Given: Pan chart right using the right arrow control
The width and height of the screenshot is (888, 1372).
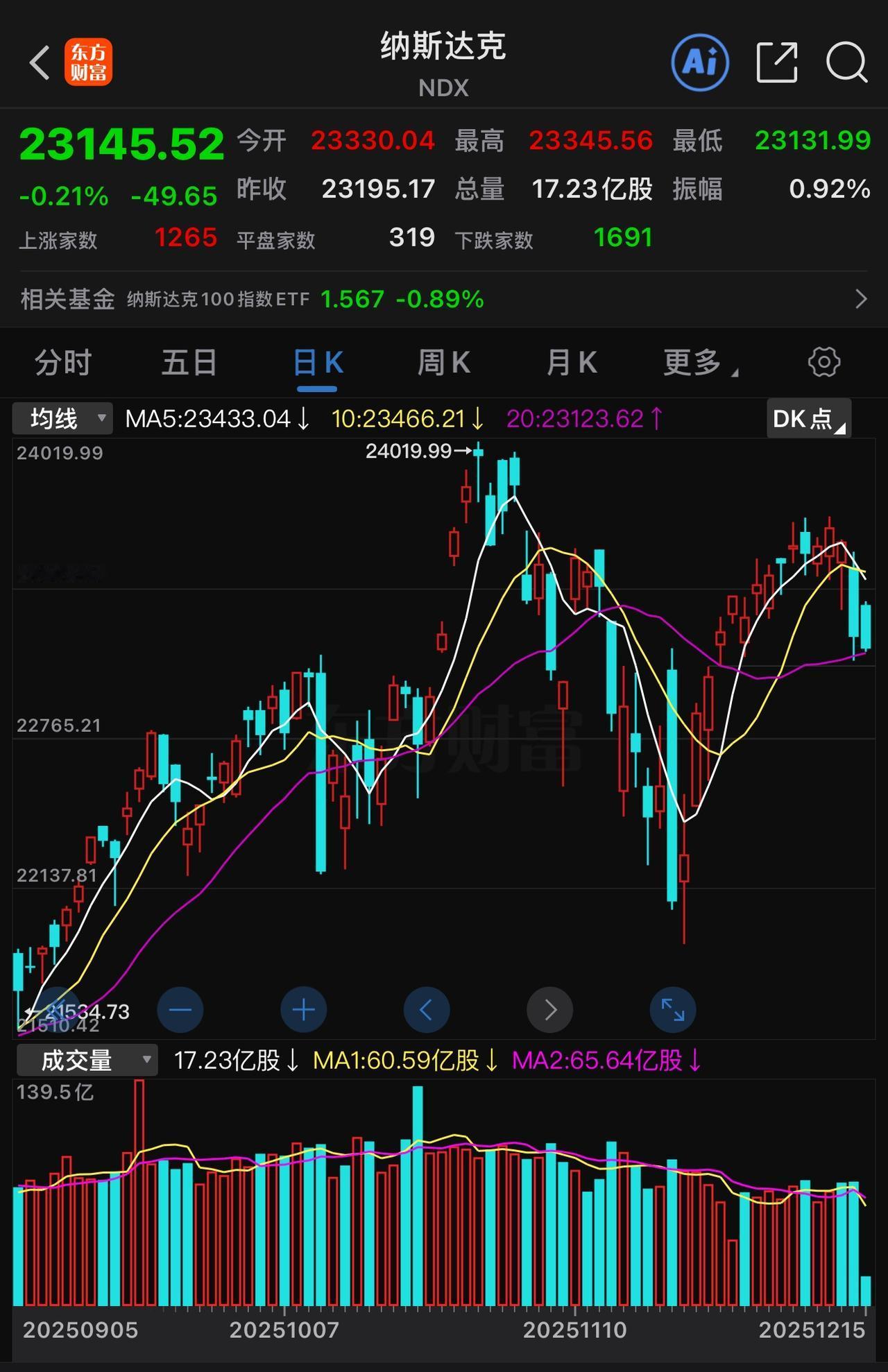Looking at the screenshot, I should [549, 1010].
